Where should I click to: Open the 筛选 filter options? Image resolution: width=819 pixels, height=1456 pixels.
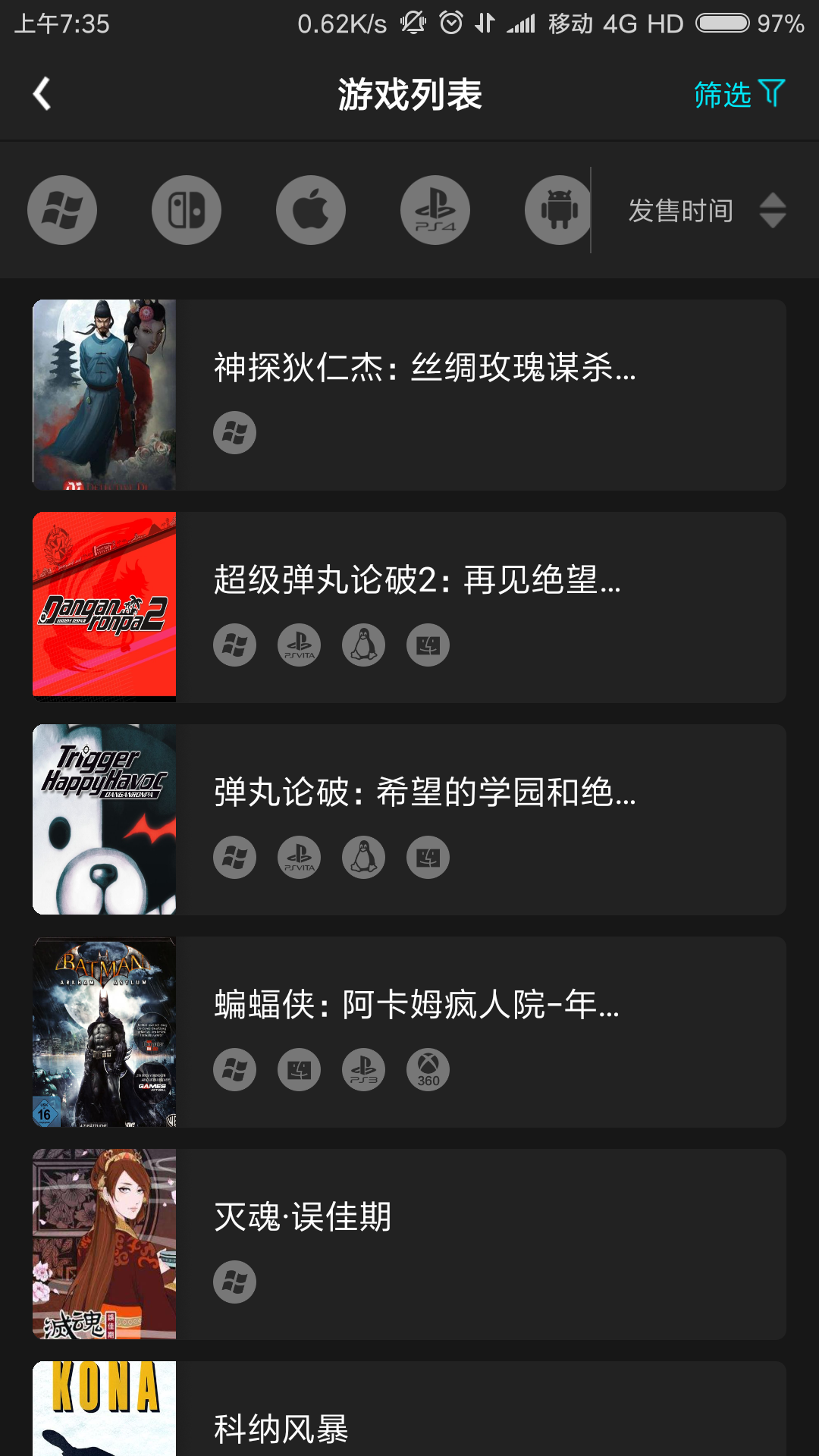pos(739,94)
